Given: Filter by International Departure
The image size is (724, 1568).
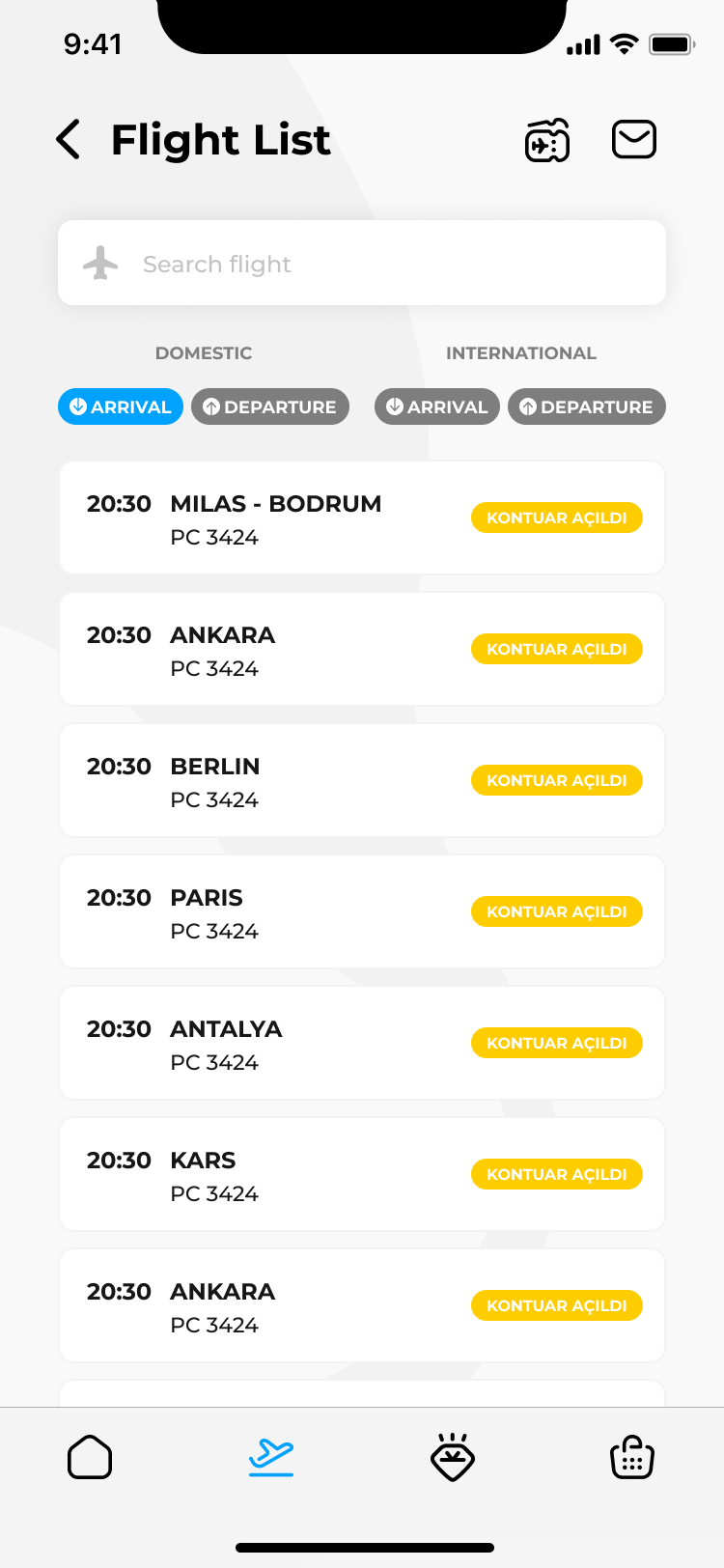Looking at the screenshot, I should click(x=587, y=406).
